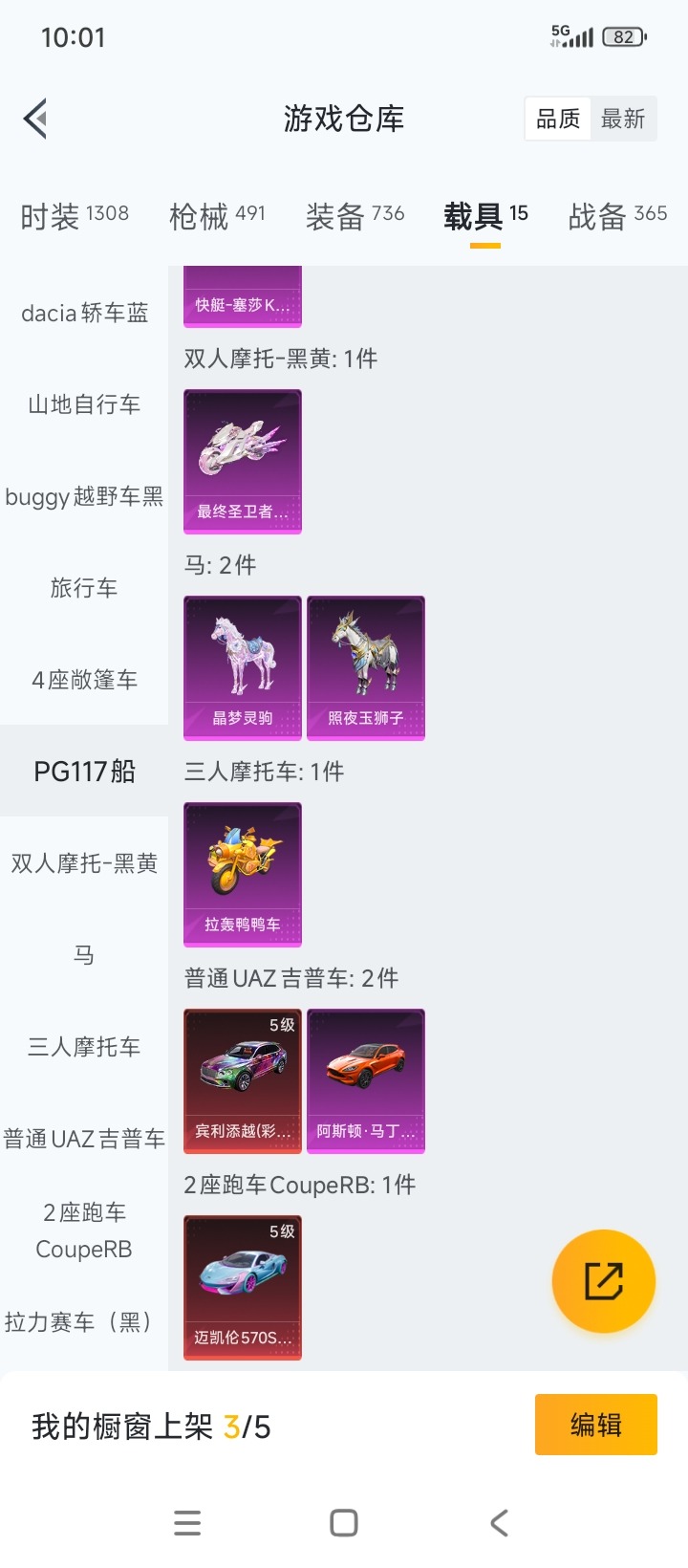The width and height of the screenshot is (688, 1568).
Task: Switch to the 装备 tab
Action: (x=355, y=216)
